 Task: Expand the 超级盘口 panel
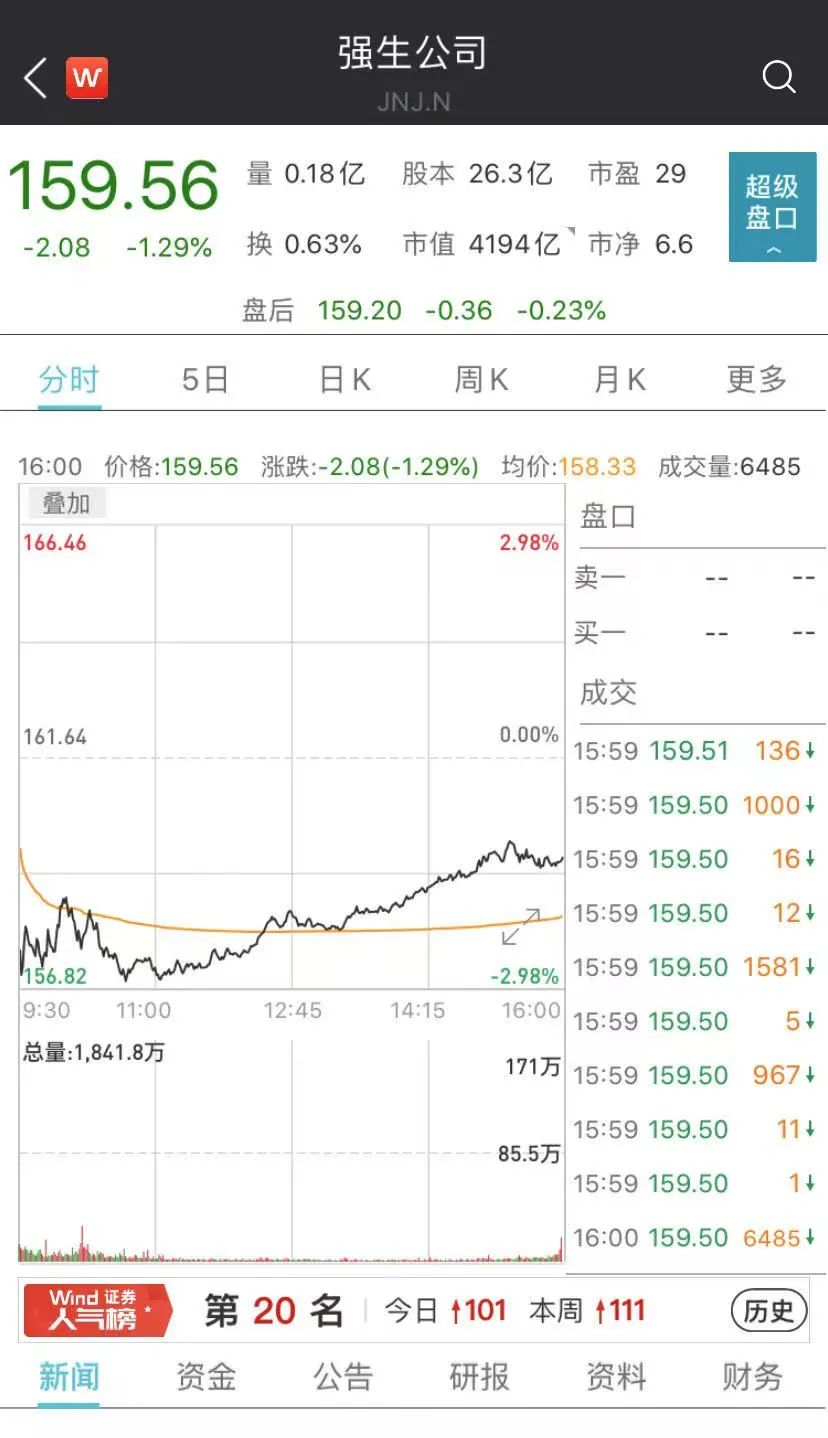(x=772, y=207)
